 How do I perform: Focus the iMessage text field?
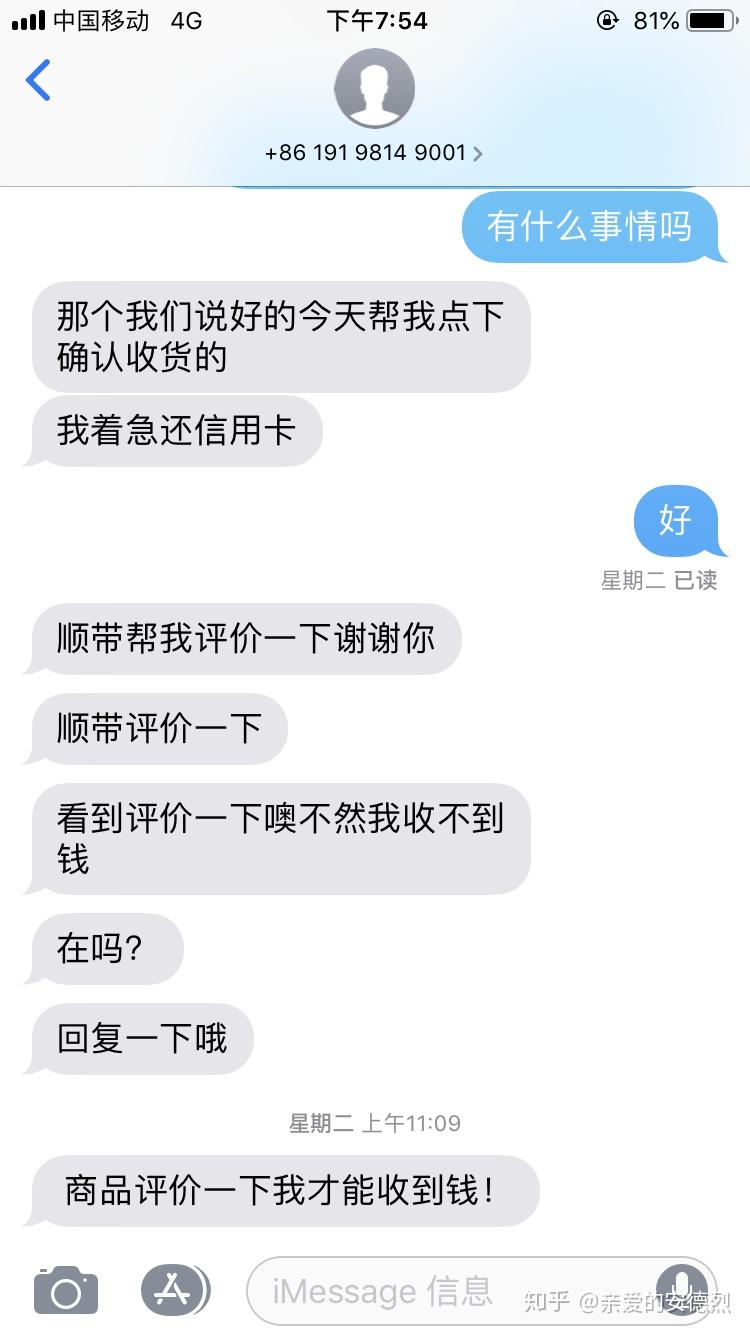[450, 1290]
